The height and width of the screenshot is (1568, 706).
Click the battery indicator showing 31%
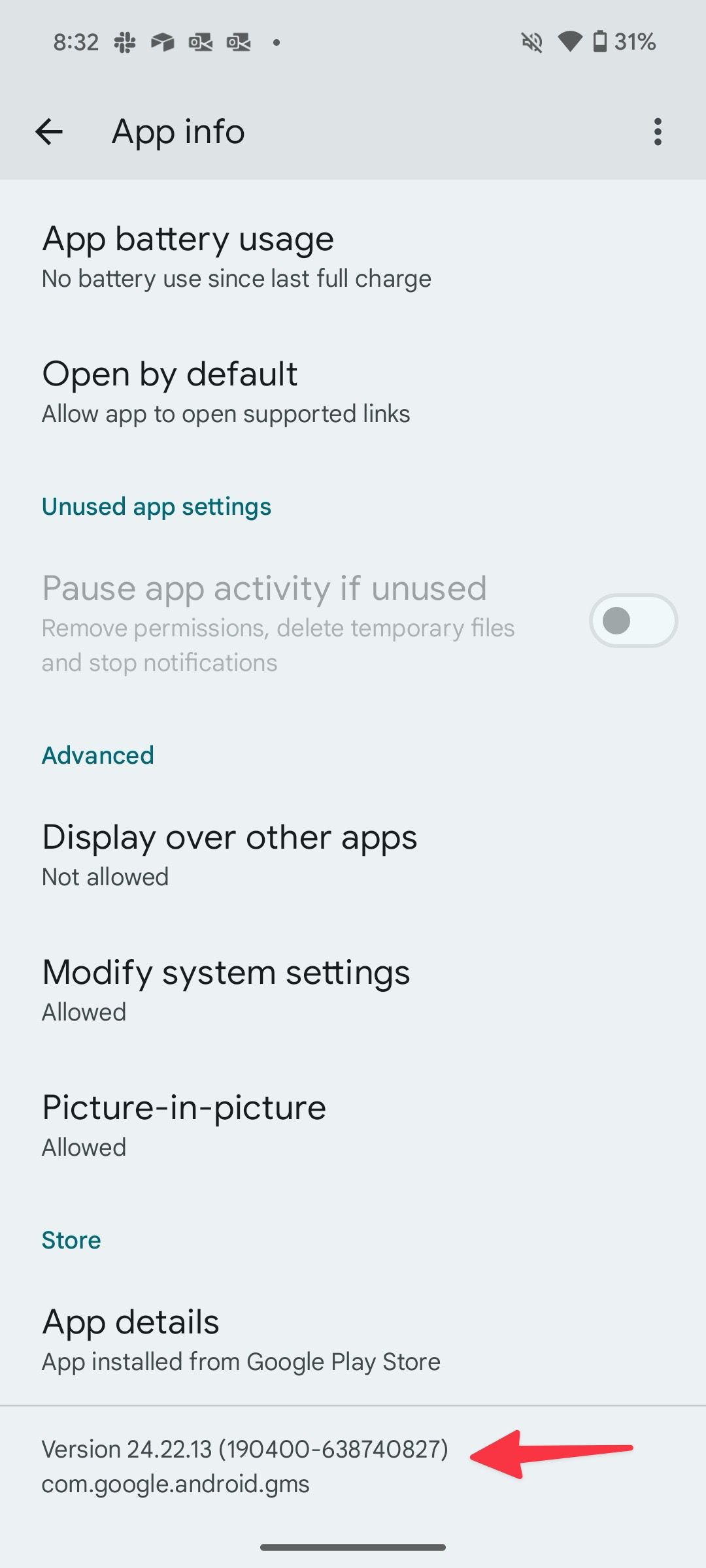tap(621, 41)
